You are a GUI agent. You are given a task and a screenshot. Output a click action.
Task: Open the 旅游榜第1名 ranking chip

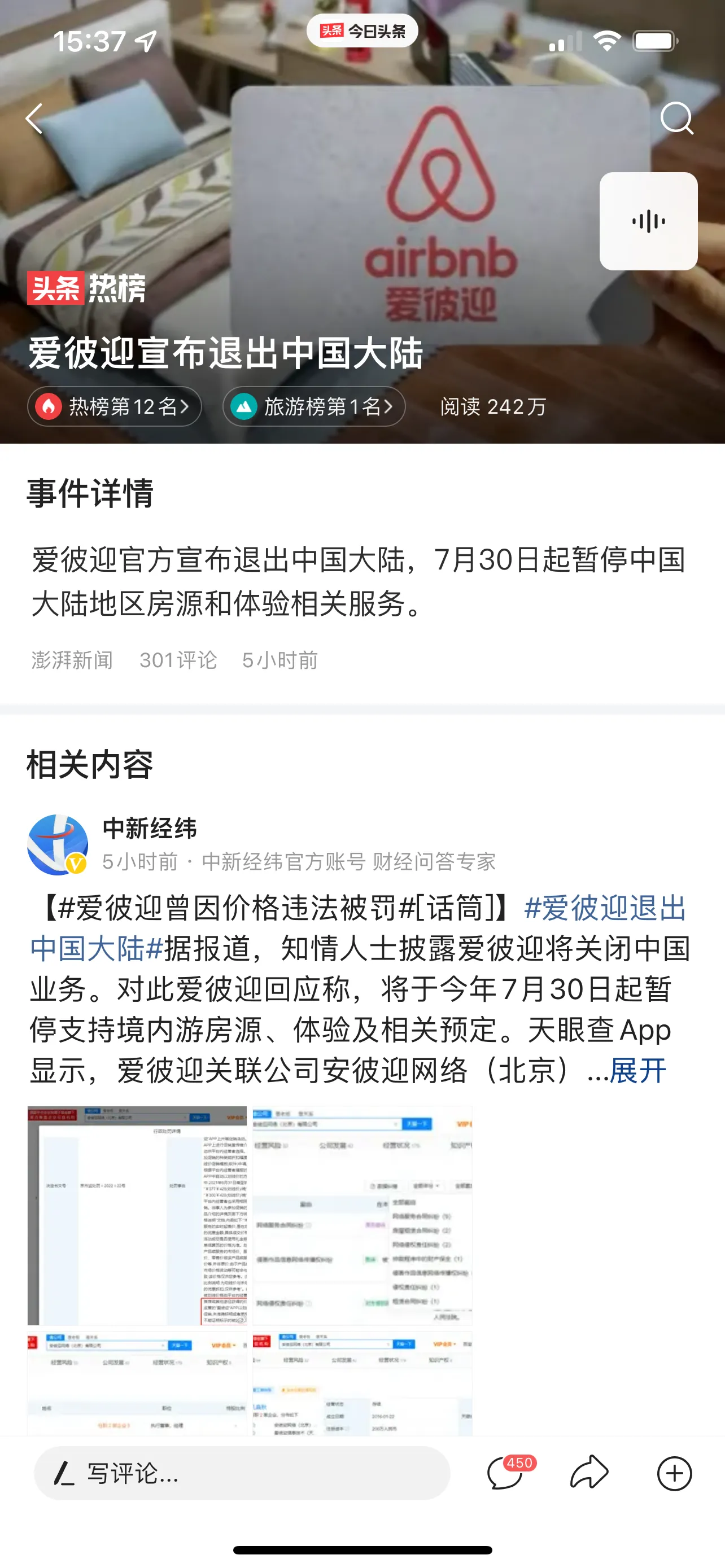[x=314, y=406]
